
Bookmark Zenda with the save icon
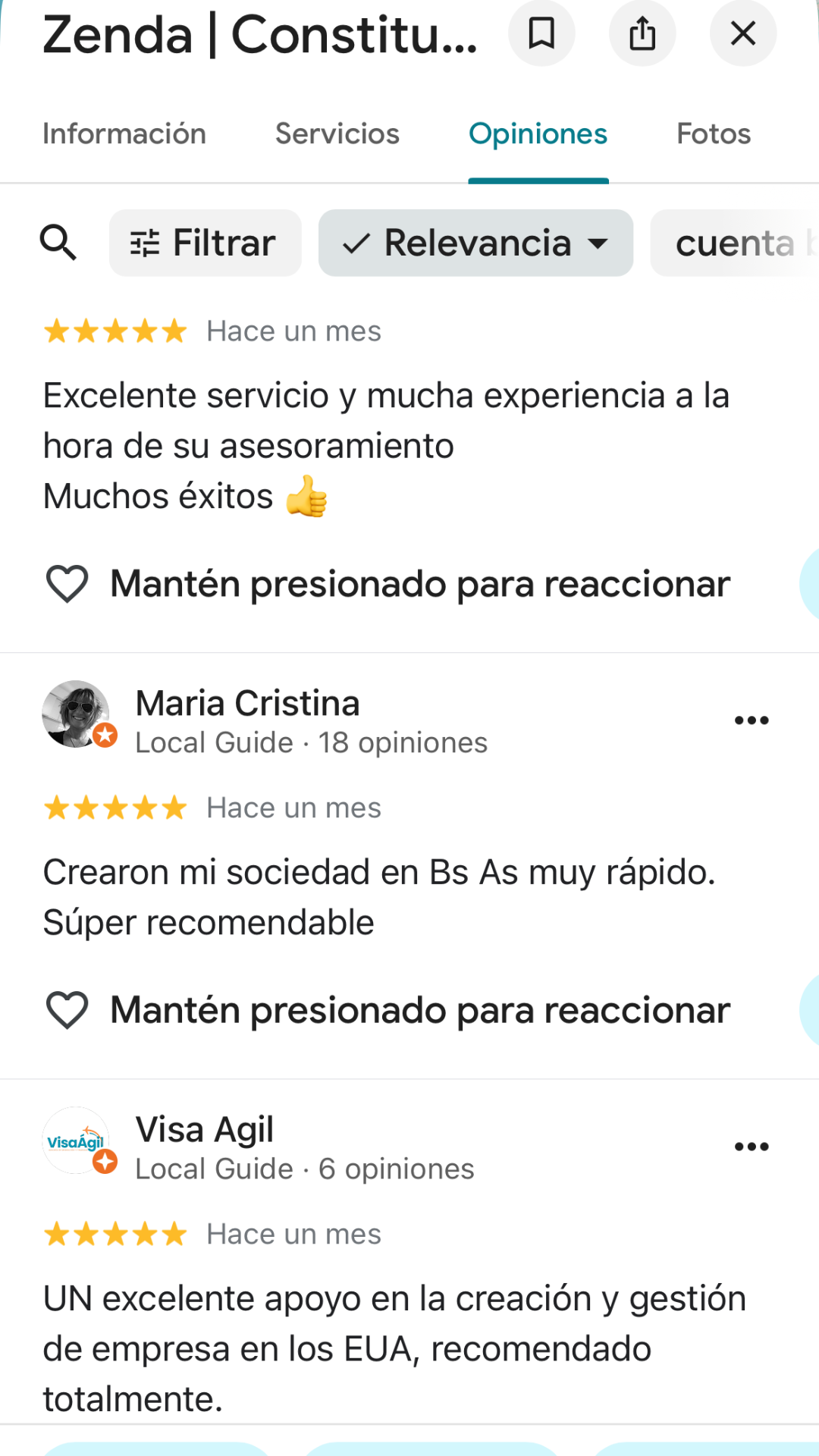(542, 33)
